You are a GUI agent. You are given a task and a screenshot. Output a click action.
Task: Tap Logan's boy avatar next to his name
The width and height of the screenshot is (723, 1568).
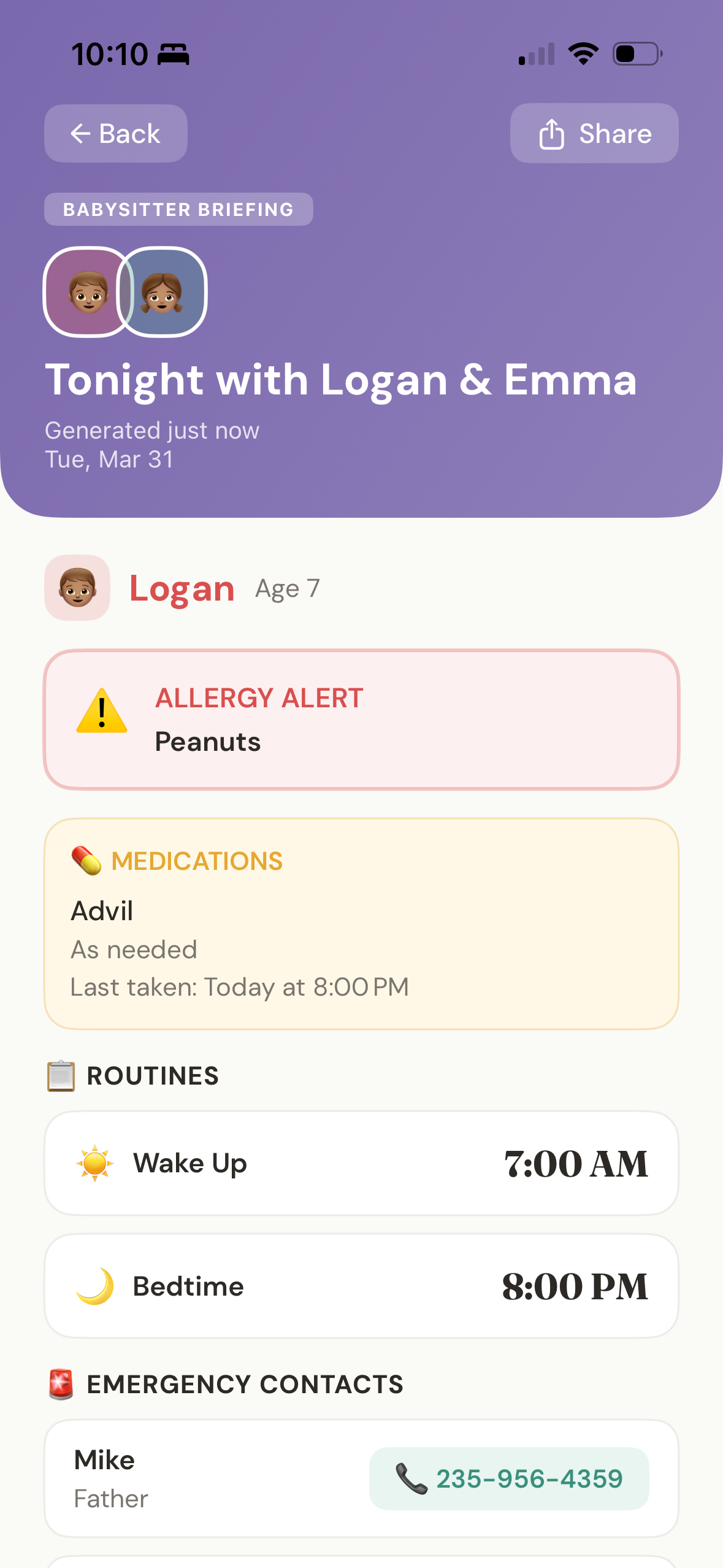coord(77,587)
